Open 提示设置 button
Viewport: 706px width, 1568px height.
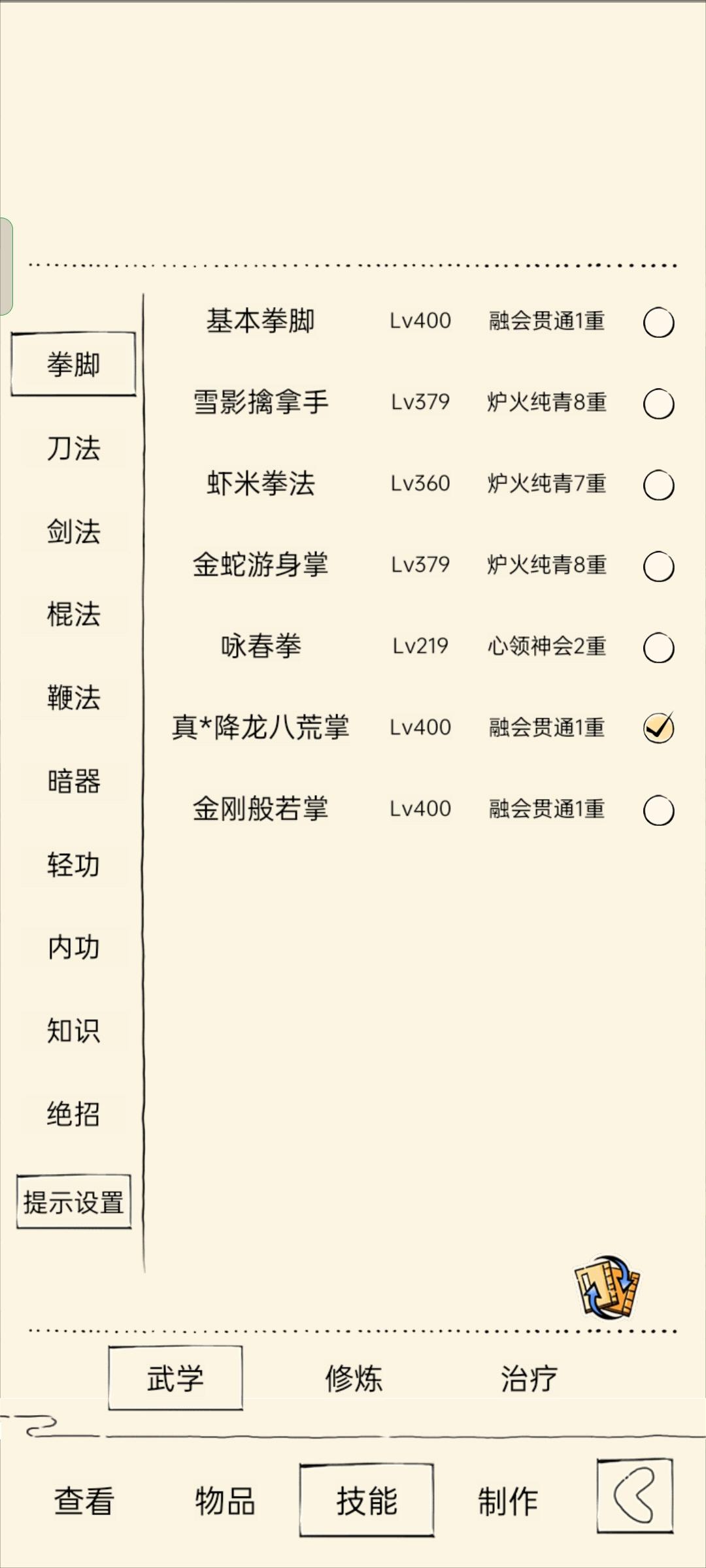(74, 1202)
